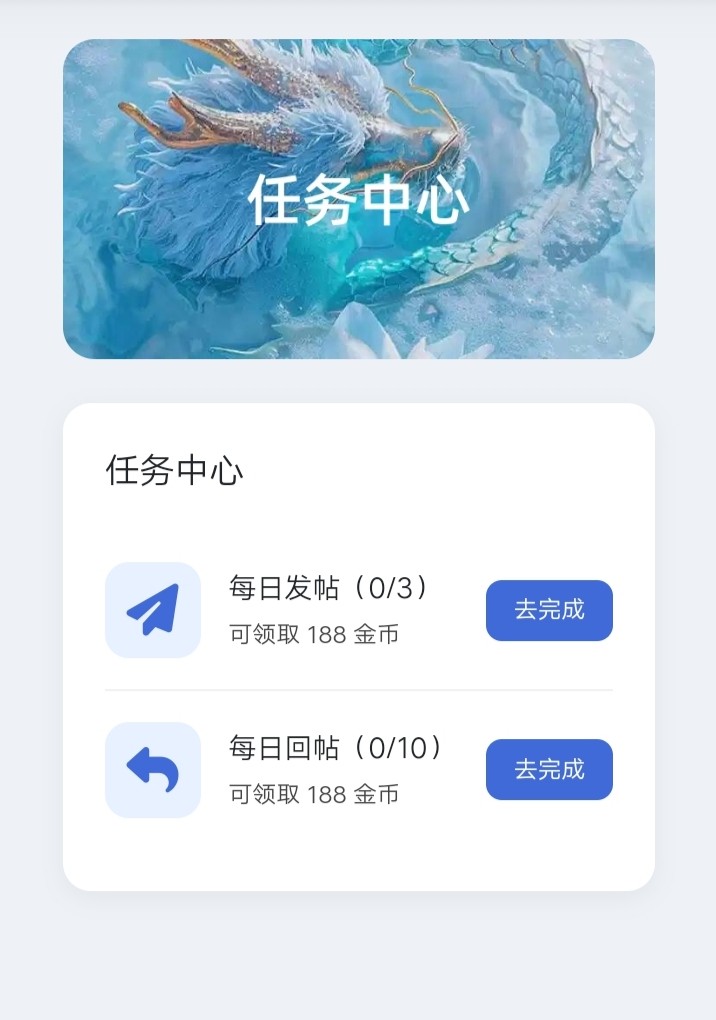Tap 去完成 for 每日回帖 task
Image resolution: width=716 pixels, height=1020 pixels.
(549, 769)
